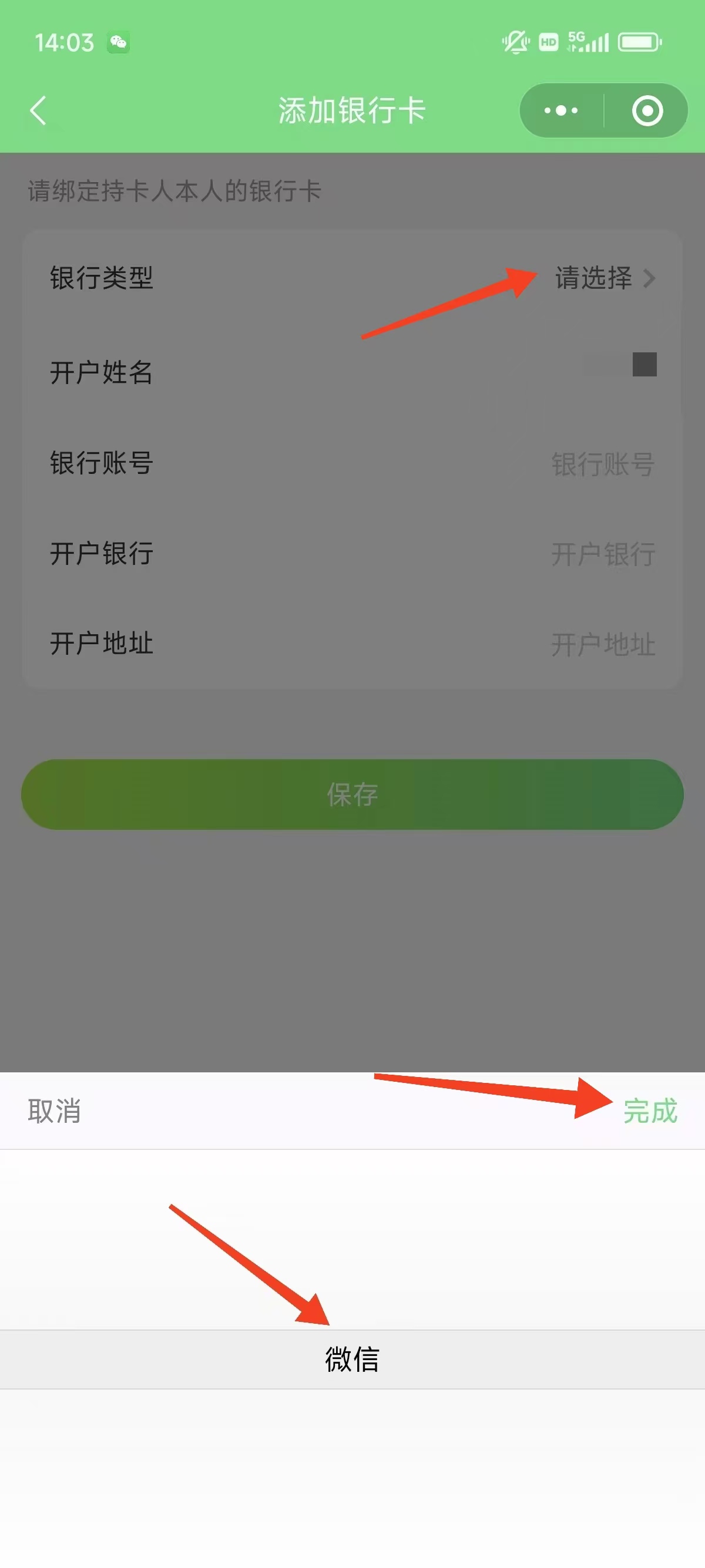Tap the 开户地址 input field
The height and width of the screenshot is (1568, 705).
(602, 644)
